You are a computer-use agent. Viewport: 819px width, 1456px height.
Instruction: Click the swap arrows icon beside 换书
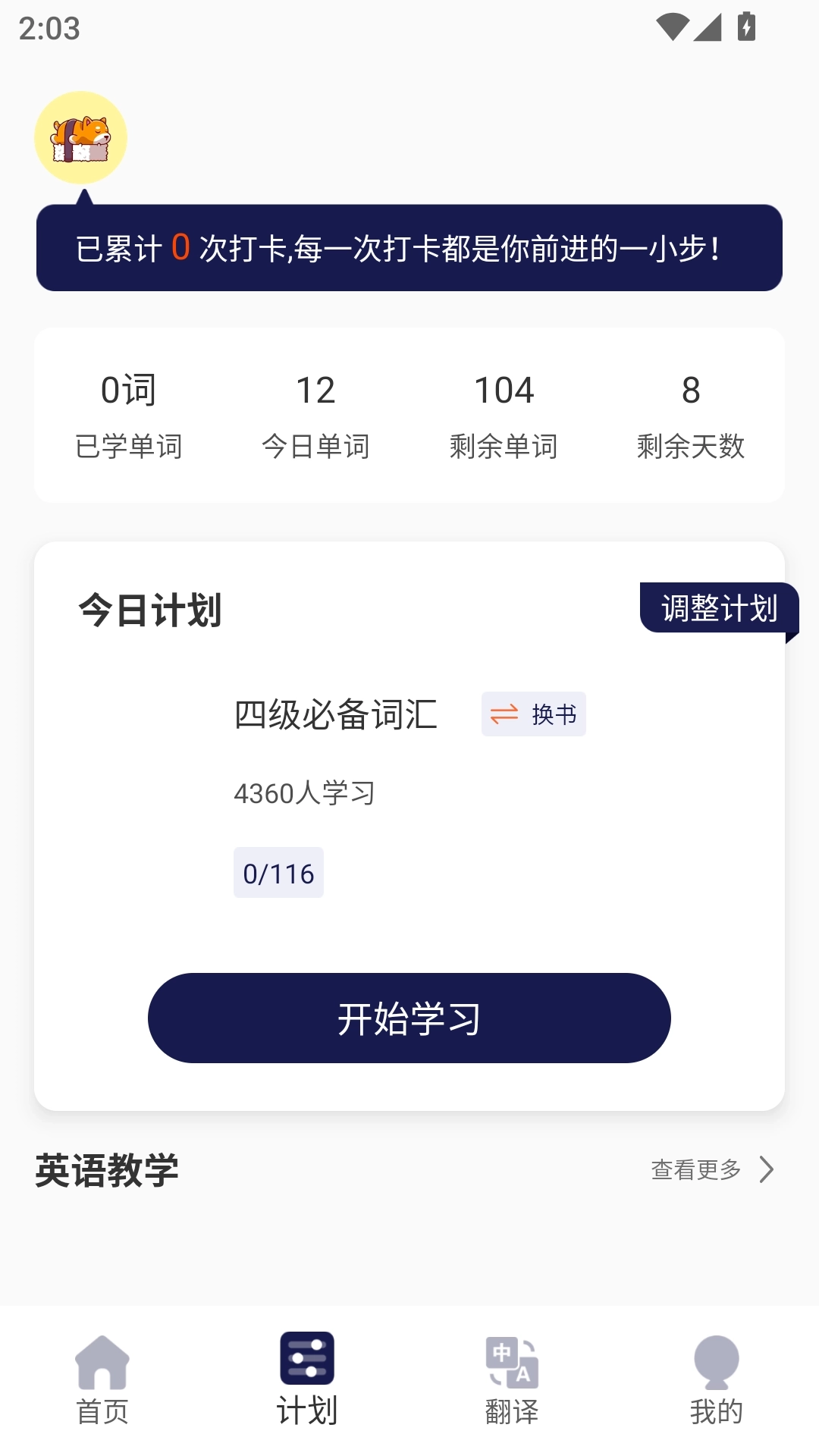[x=505, y=714]
